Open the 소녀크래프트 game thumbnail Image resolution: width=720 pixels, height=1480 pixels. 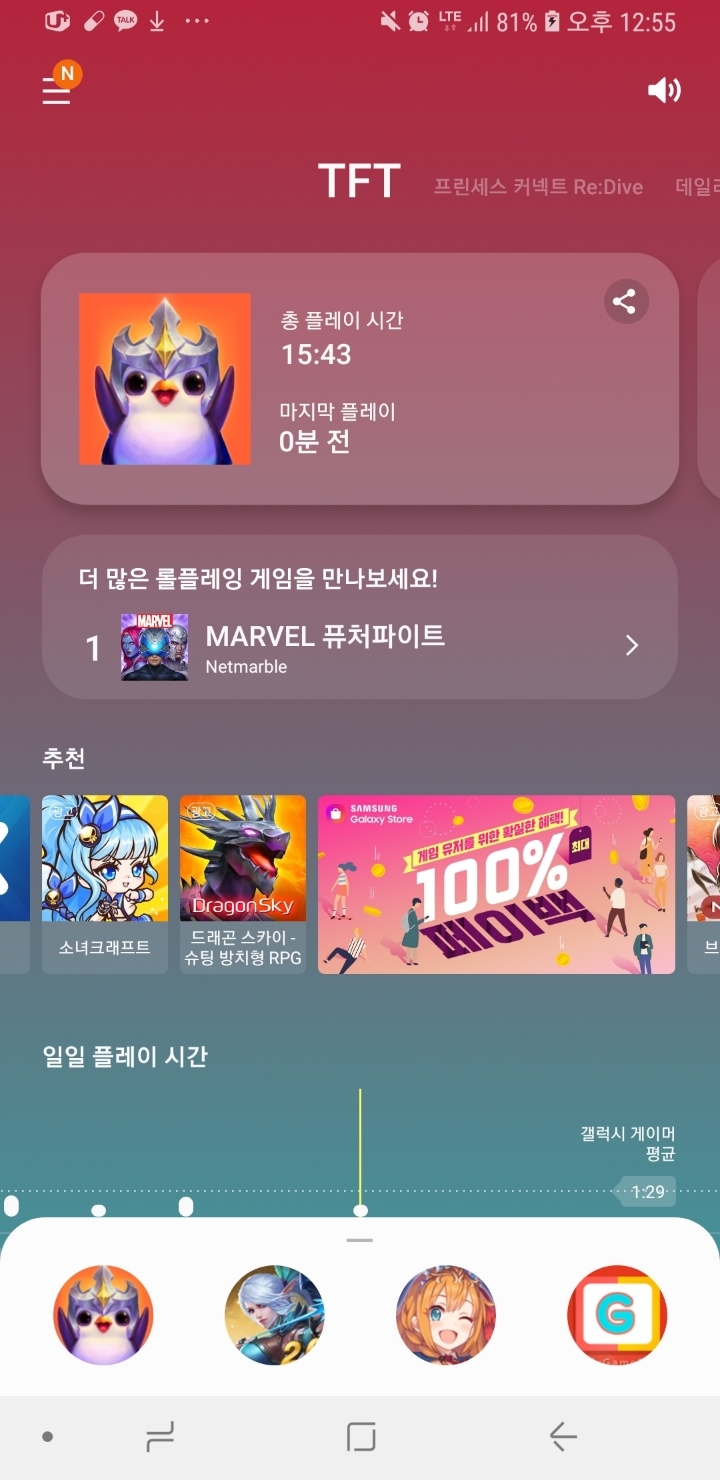click(x=104, y=884)
